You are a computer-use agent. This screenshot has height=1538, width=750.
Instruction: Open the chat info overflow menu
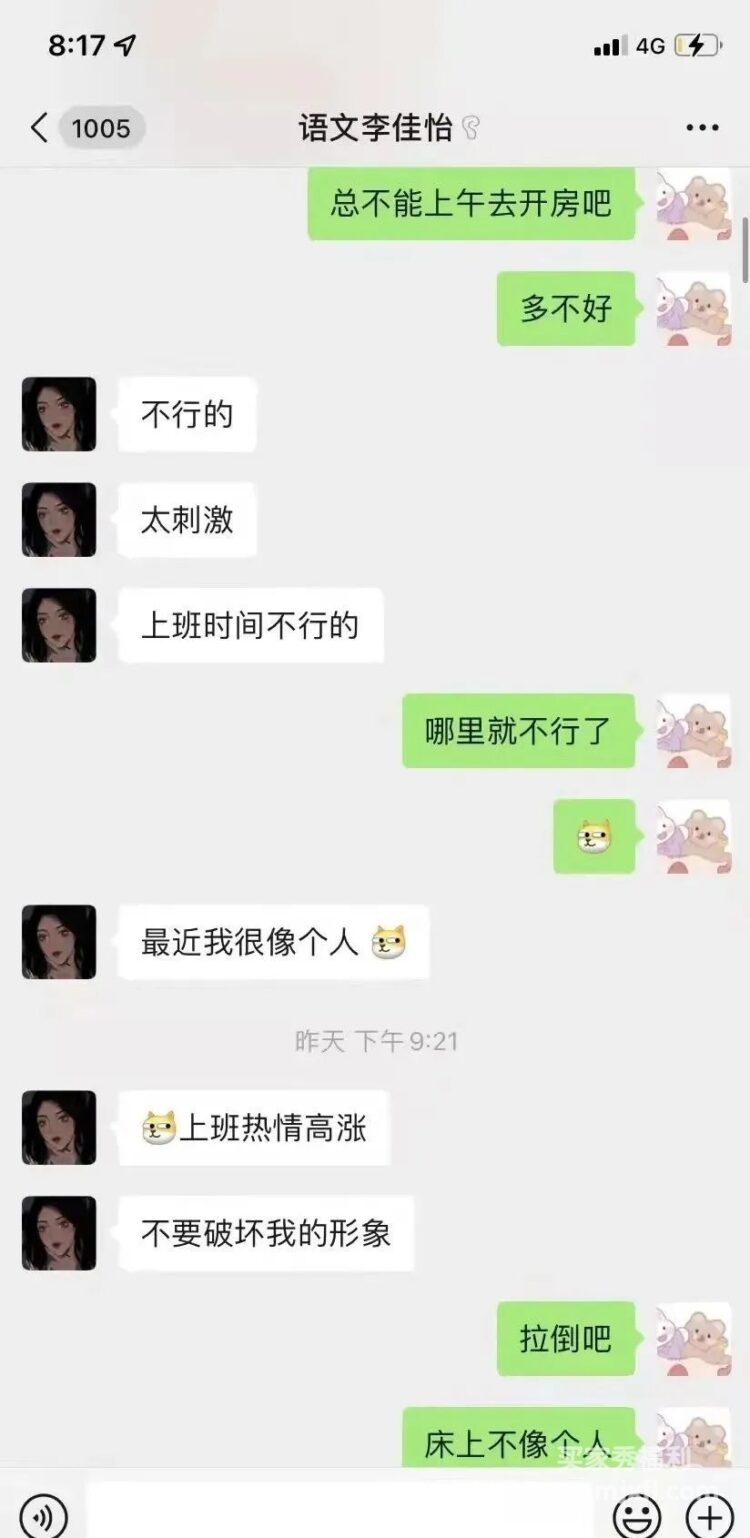tap(702, 128)
